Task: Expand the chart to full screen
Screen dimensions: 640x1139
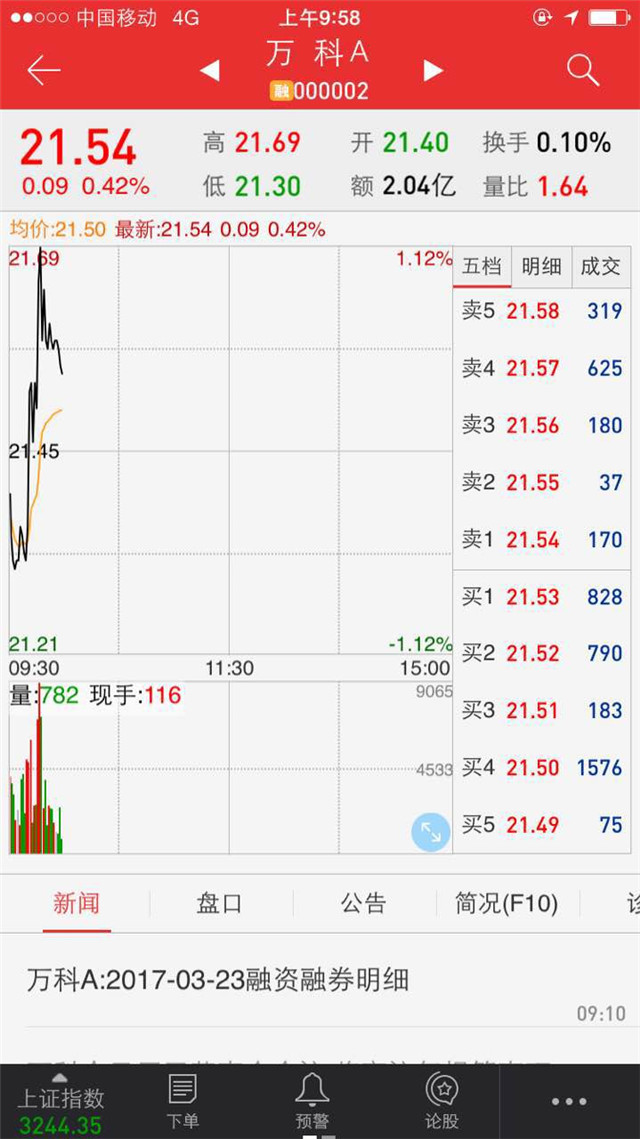Action: (x=431, y=832)
